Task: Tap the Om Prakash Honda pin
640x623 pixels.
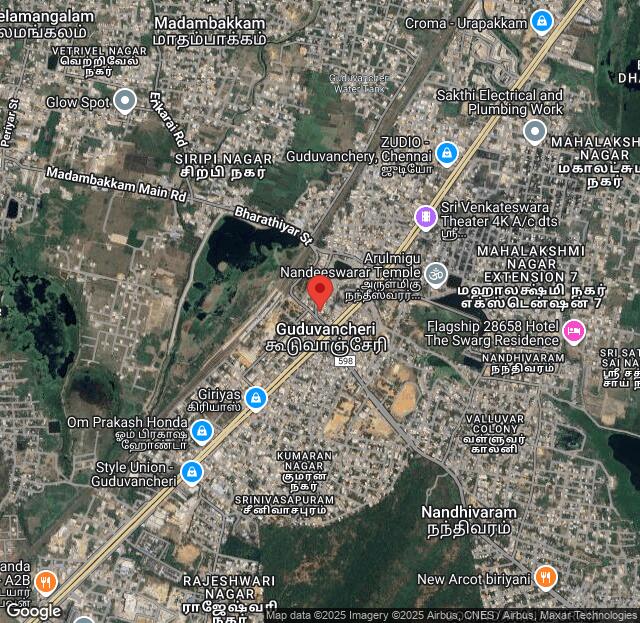Action: [x=202, y=432]
